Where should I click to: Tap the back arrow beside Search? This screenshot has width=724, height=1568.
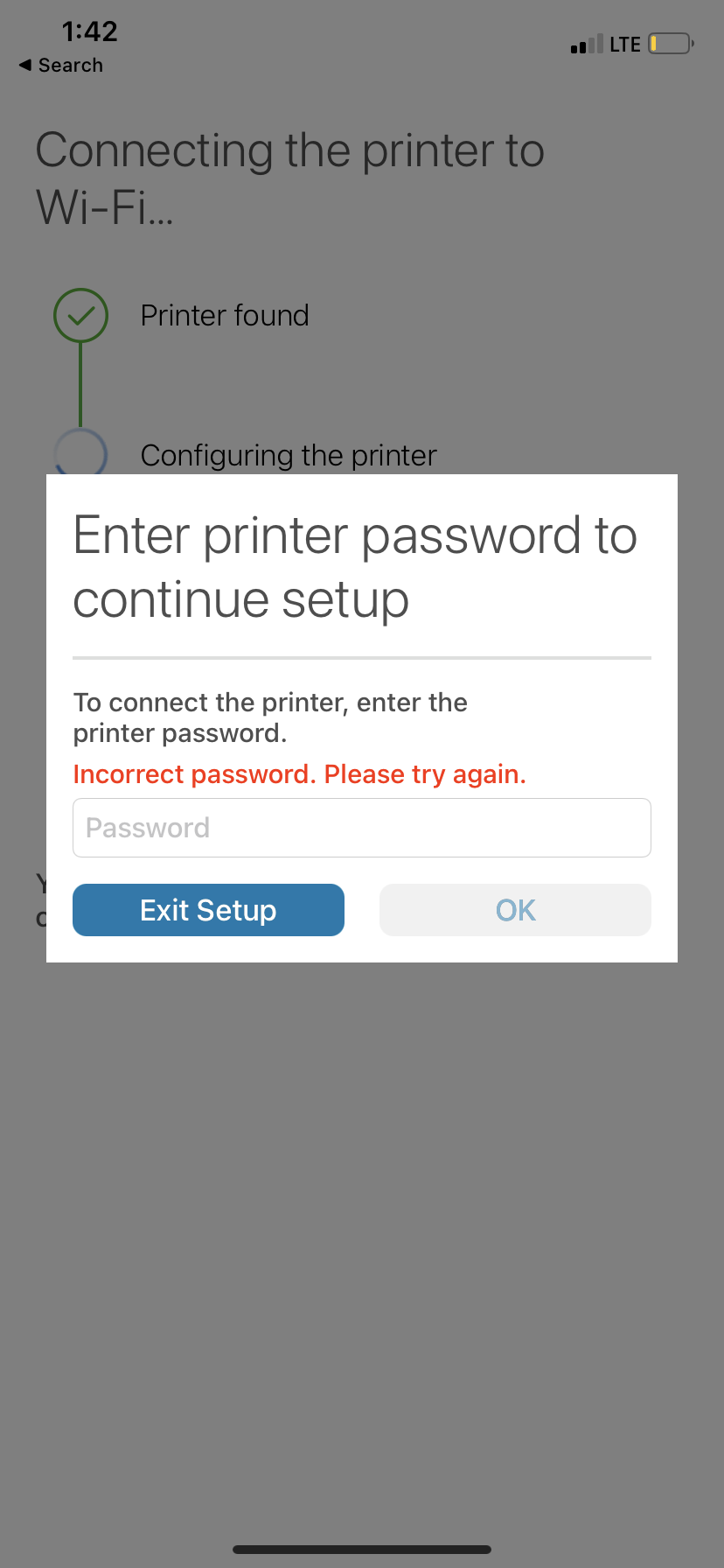[25, 65]
